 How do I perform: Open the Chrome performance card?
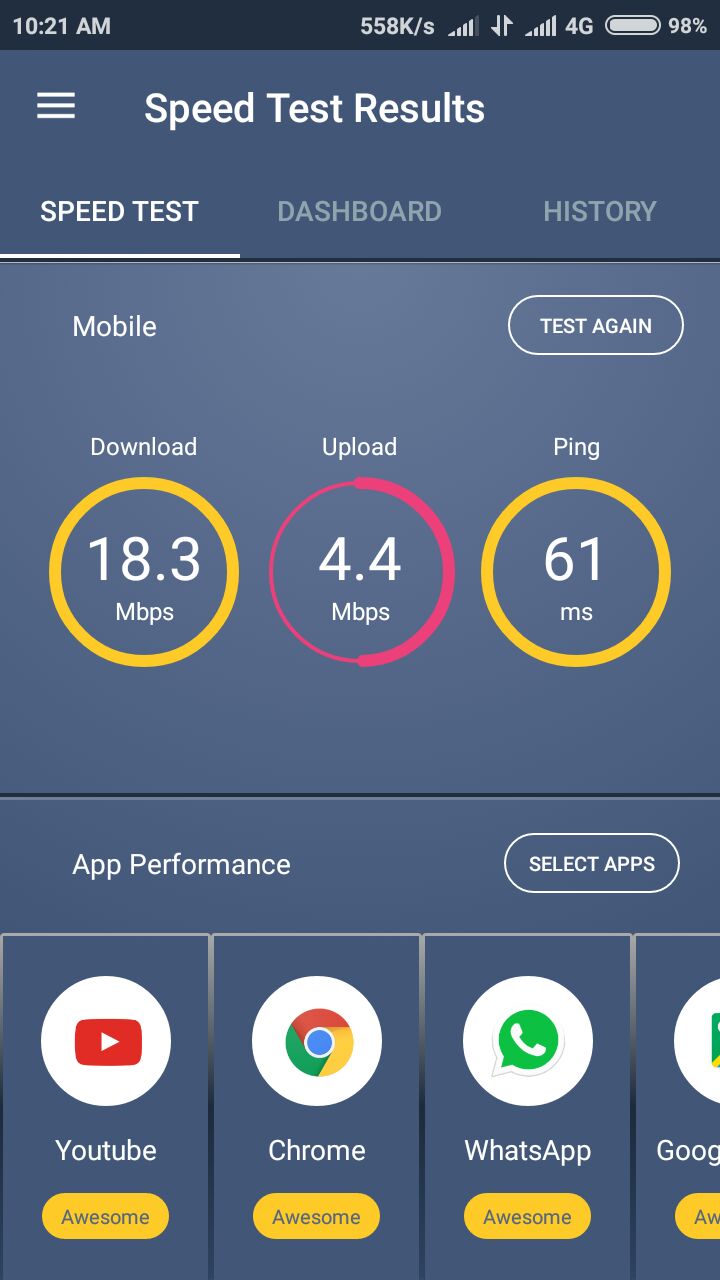[317, 1106]
